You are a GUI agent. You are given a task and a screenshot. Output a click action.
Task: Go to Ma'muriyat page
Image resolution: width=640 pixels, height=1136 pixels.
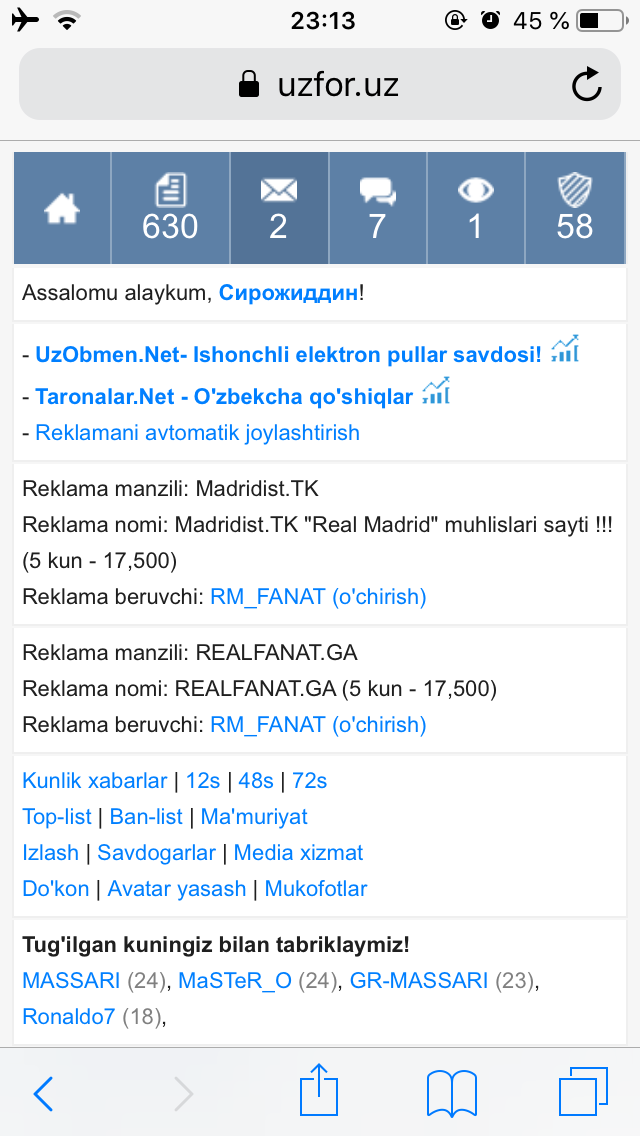coord(254,817)
